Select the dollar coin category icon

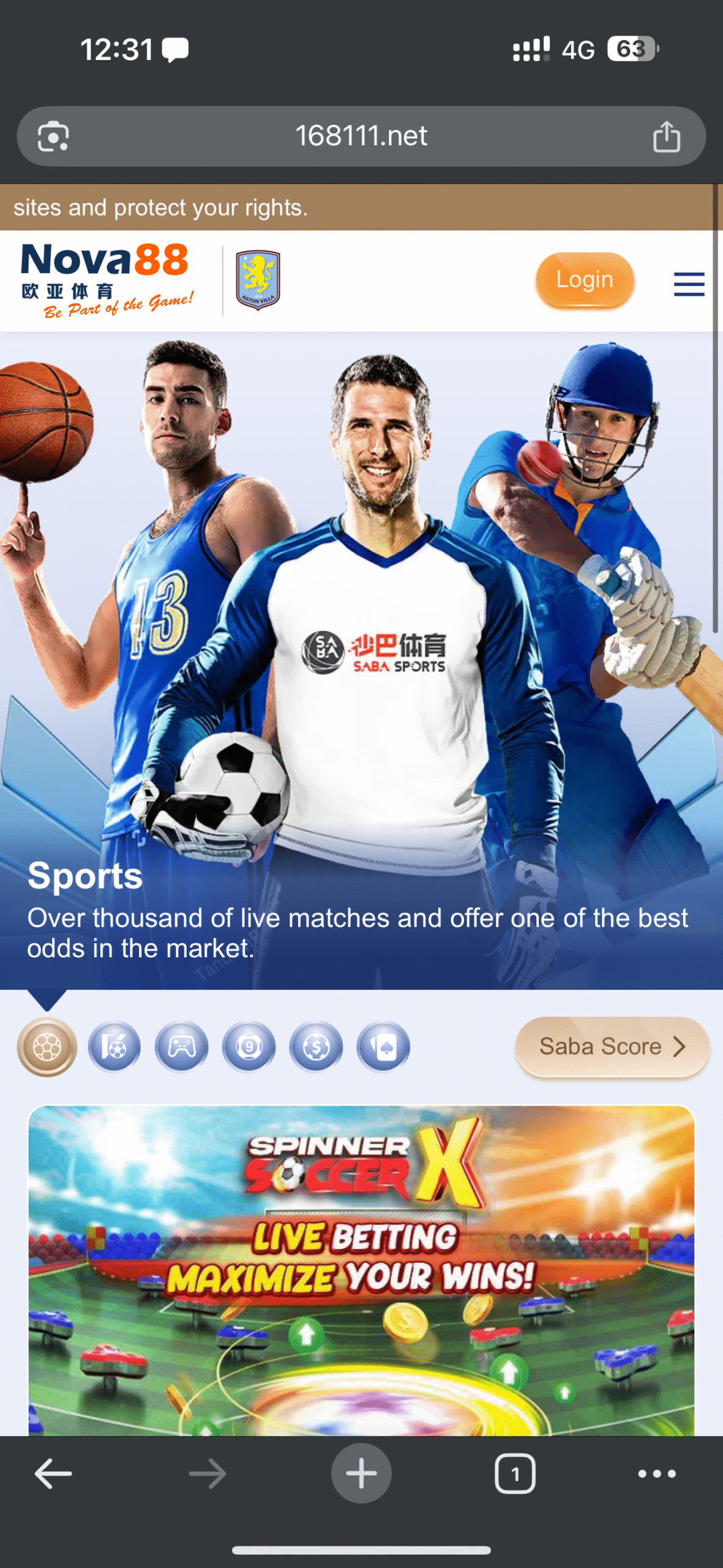click(x=316, y=1047)
